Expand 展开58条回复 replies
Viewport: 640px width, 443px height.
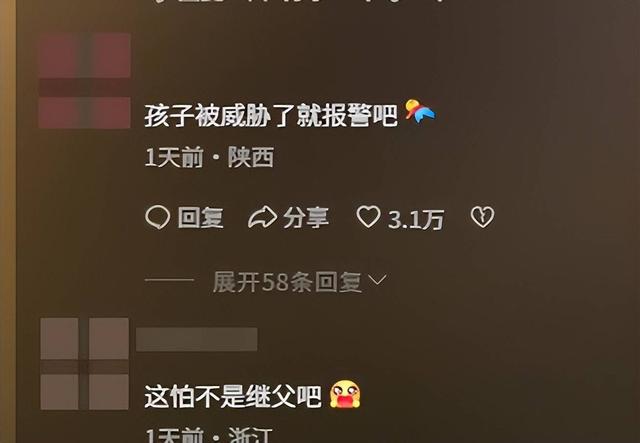(x=299, y=281)
